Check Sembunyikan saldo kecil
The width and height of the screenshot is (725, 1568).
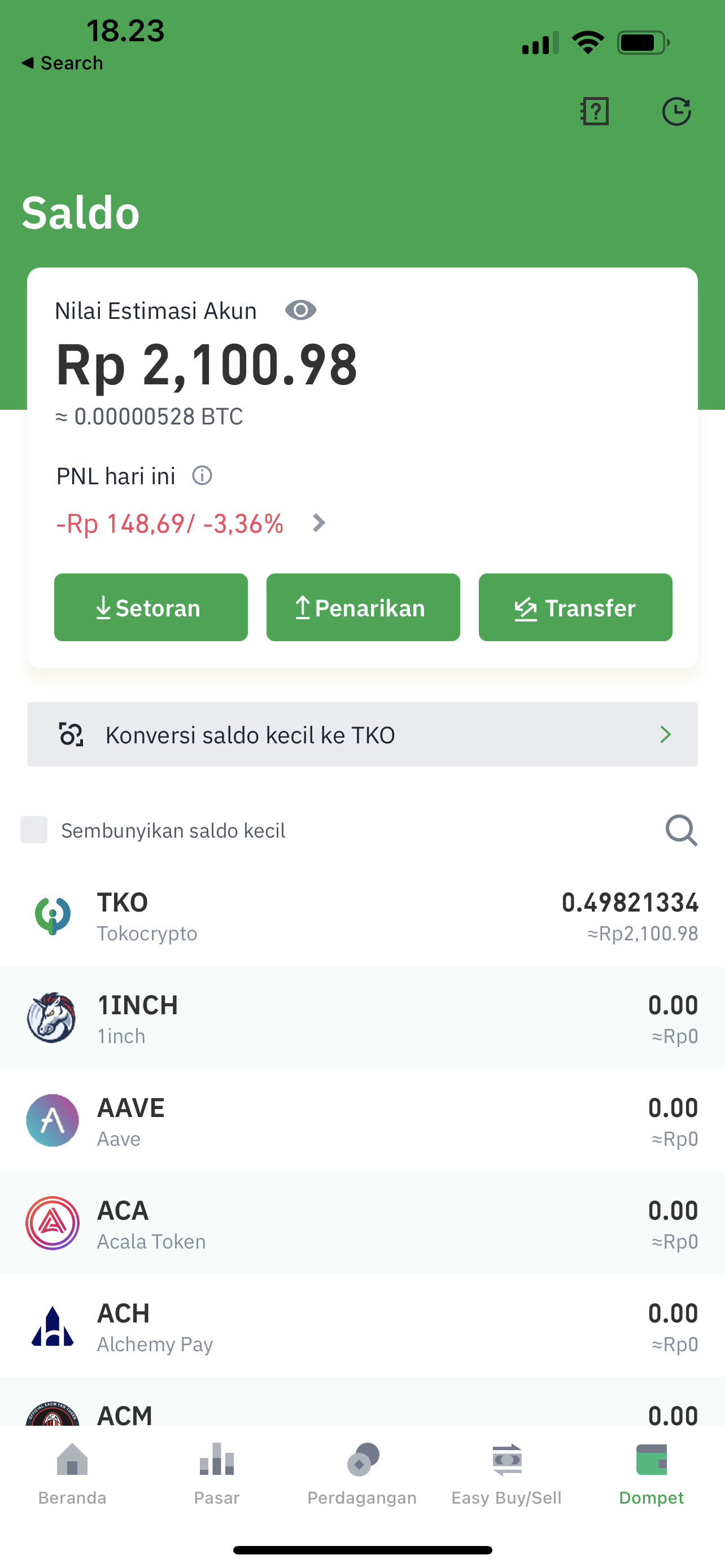34,830
